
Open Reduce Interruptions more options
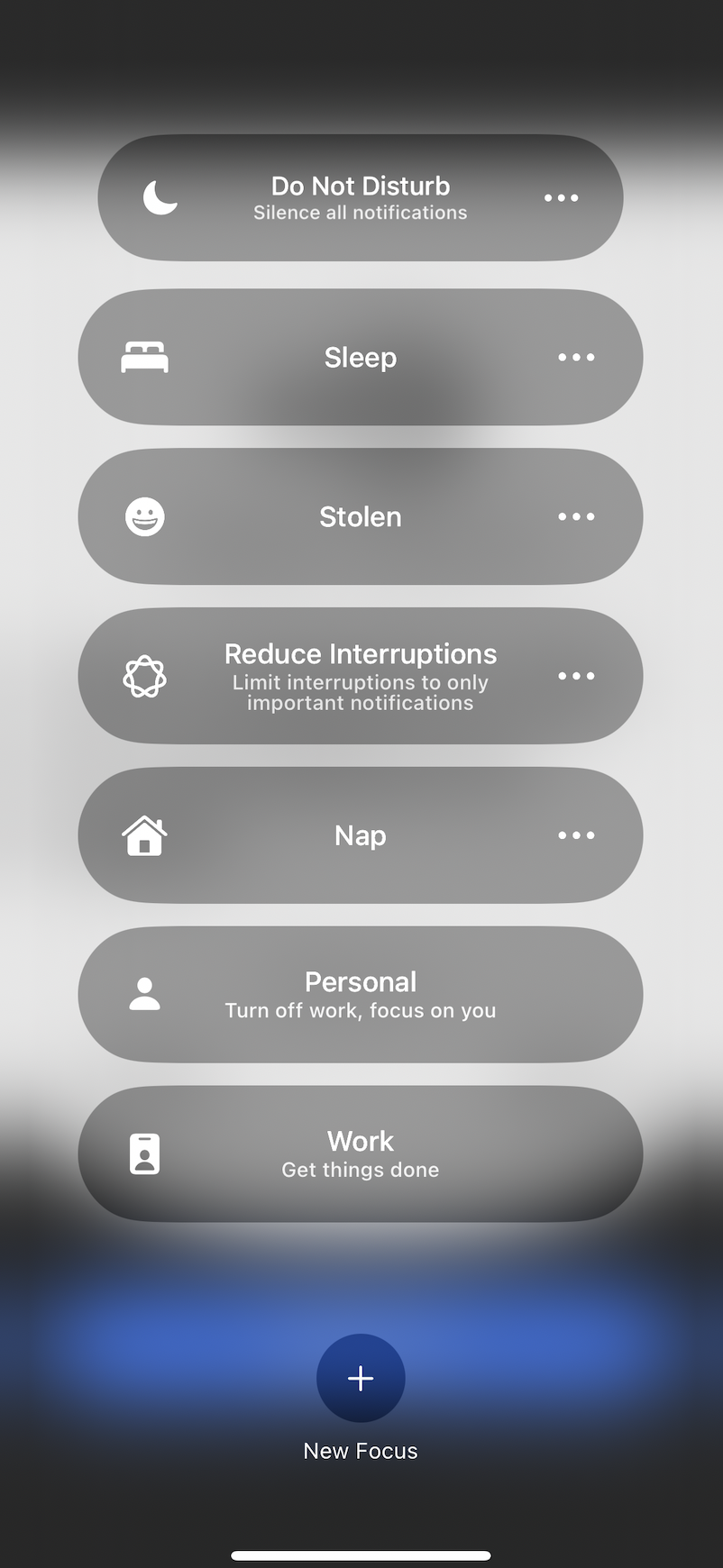click(575, 676)
